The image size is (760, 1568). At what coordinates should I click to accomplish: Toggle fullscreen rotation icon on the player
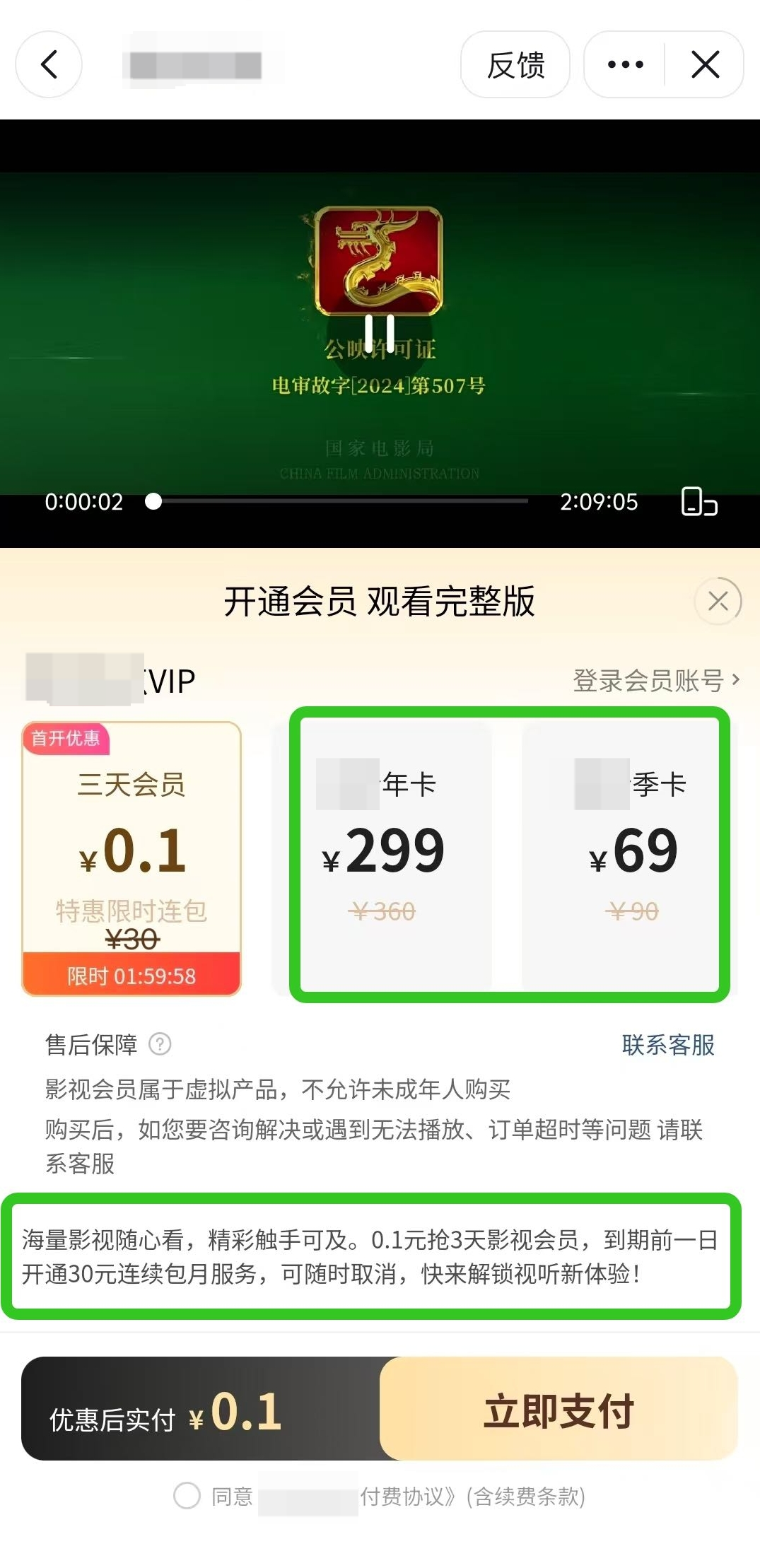coord(698,502)
